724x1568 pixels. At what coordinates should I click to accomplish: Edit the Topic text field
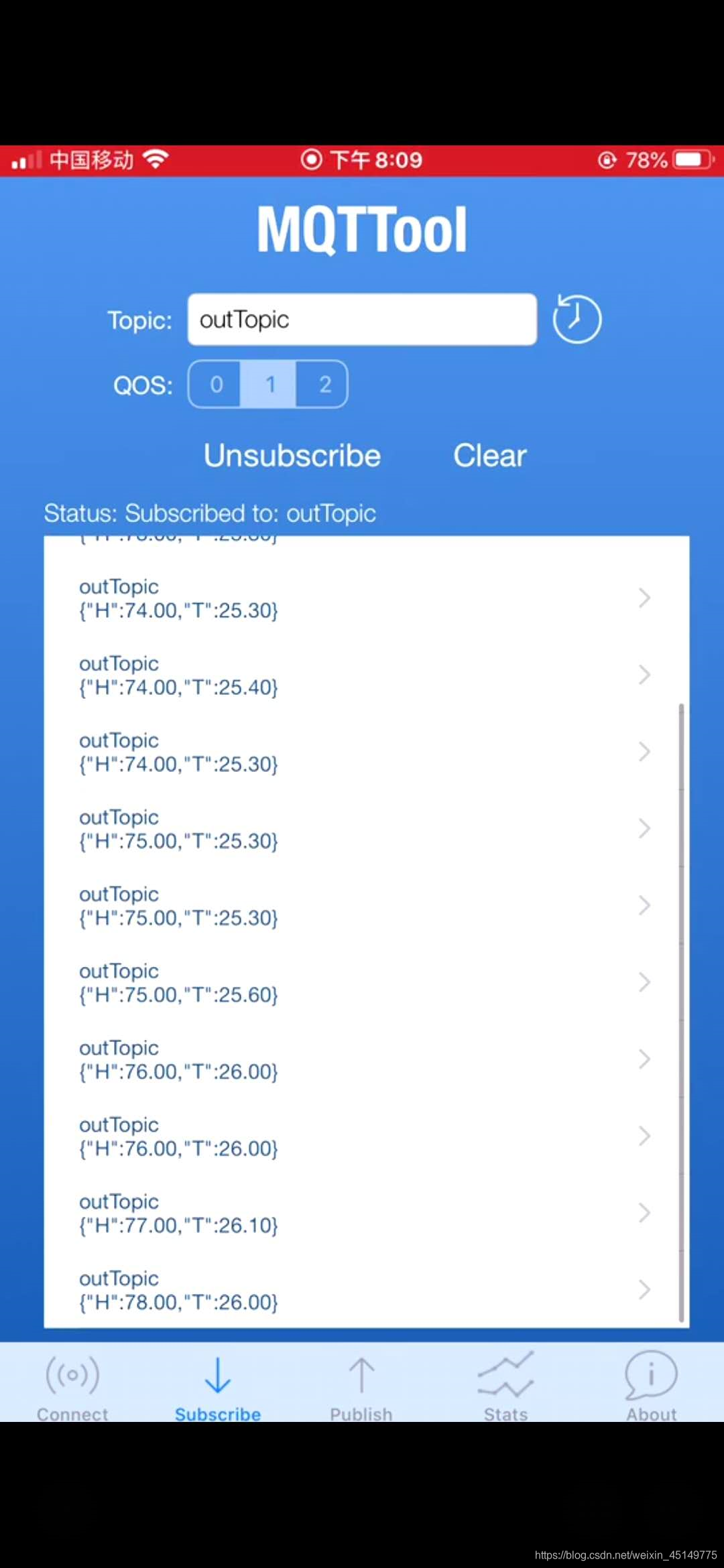362,320
